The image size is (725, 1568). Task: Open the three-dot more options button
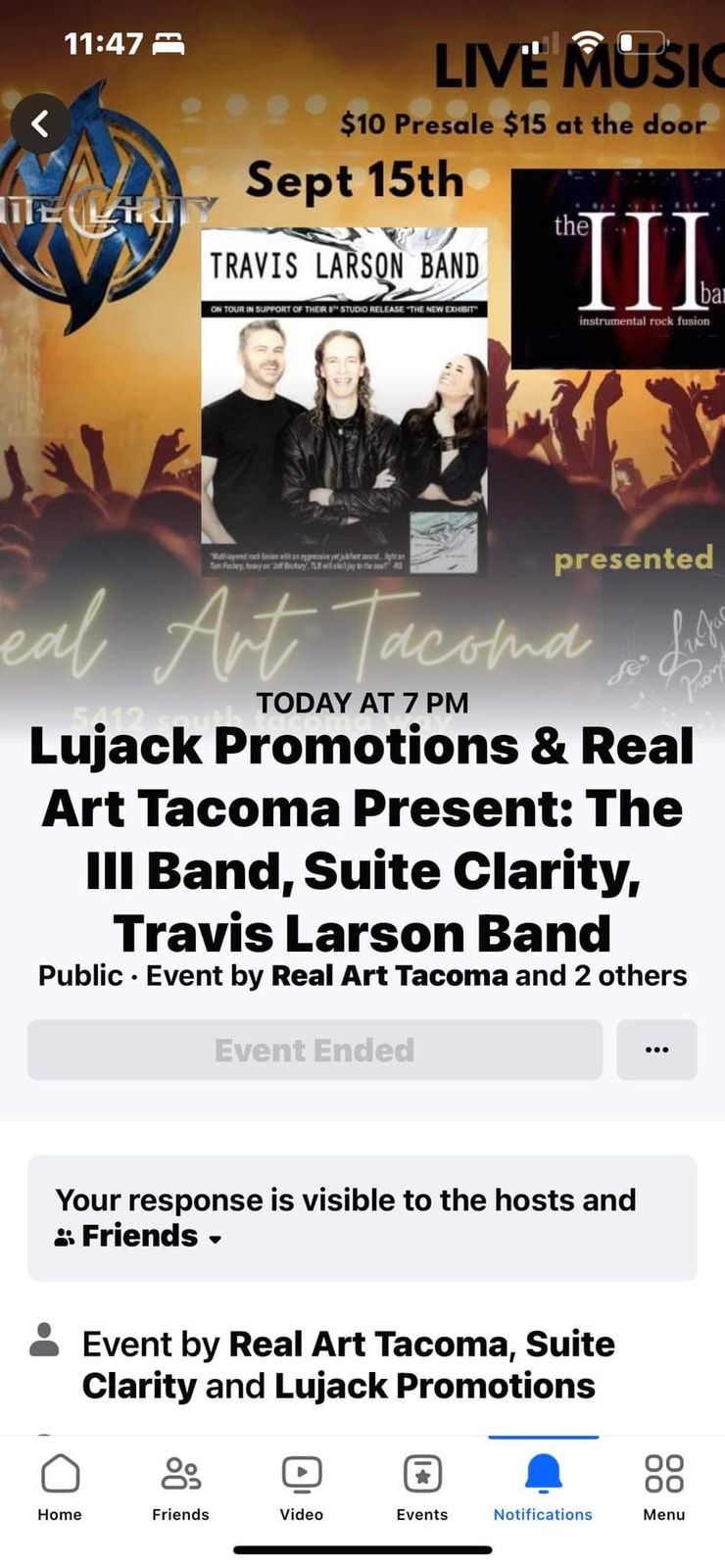pos(656,1050)
